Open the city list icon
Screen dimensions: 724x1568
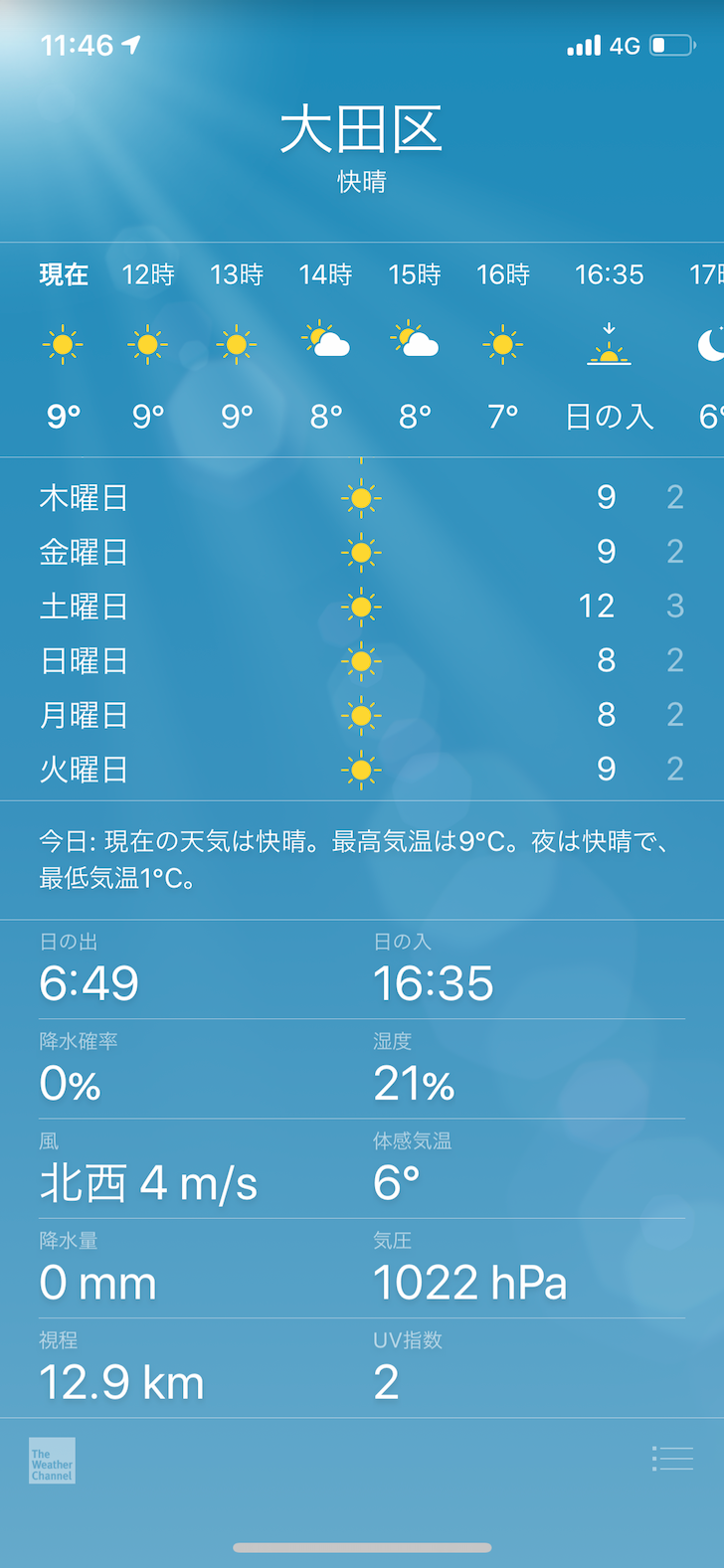click(x=672, y=1459)
